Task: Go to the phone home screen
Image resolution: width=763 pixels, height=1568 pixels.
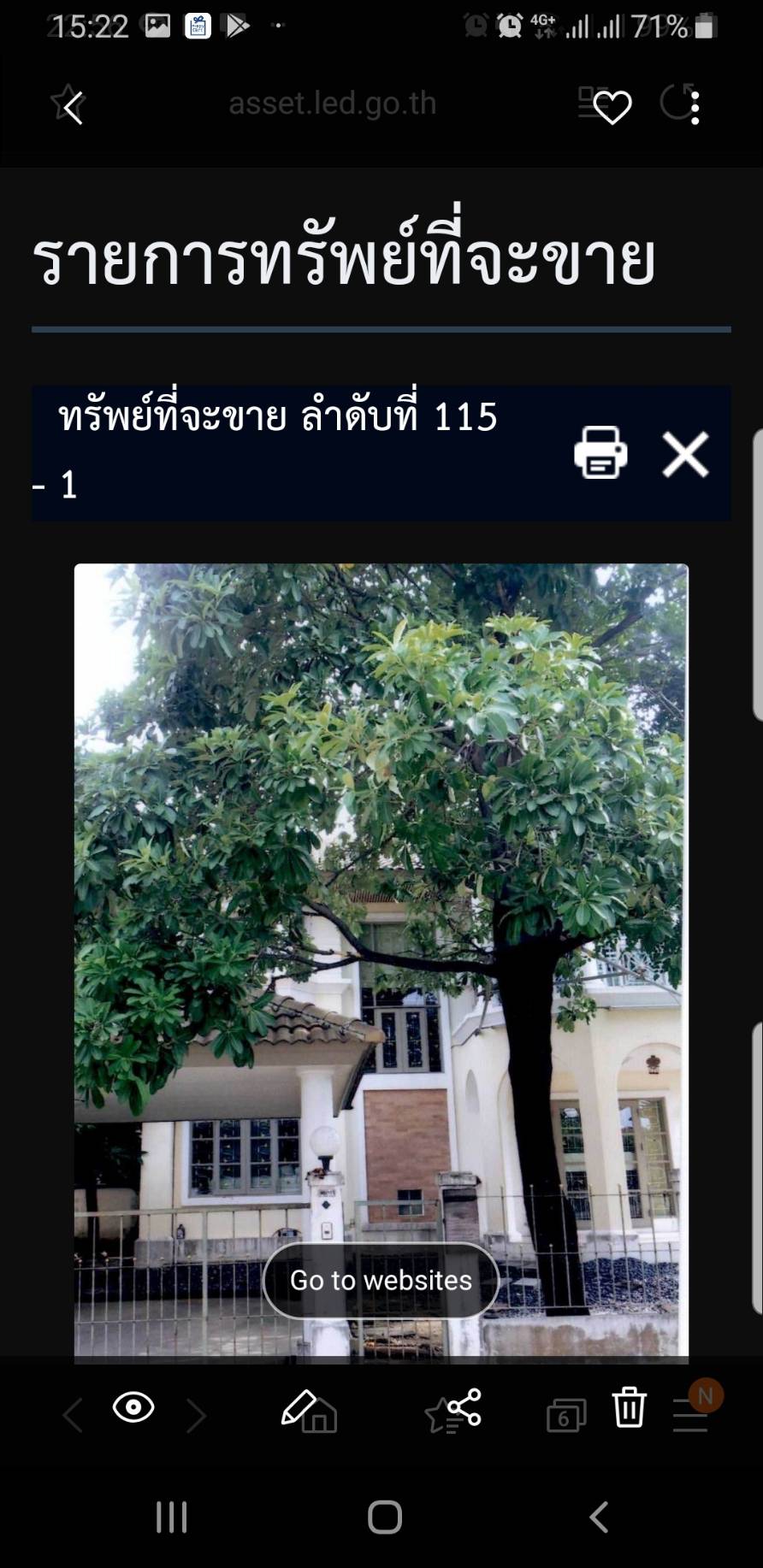Action: pyautogui.click(x=384, y=1517)
